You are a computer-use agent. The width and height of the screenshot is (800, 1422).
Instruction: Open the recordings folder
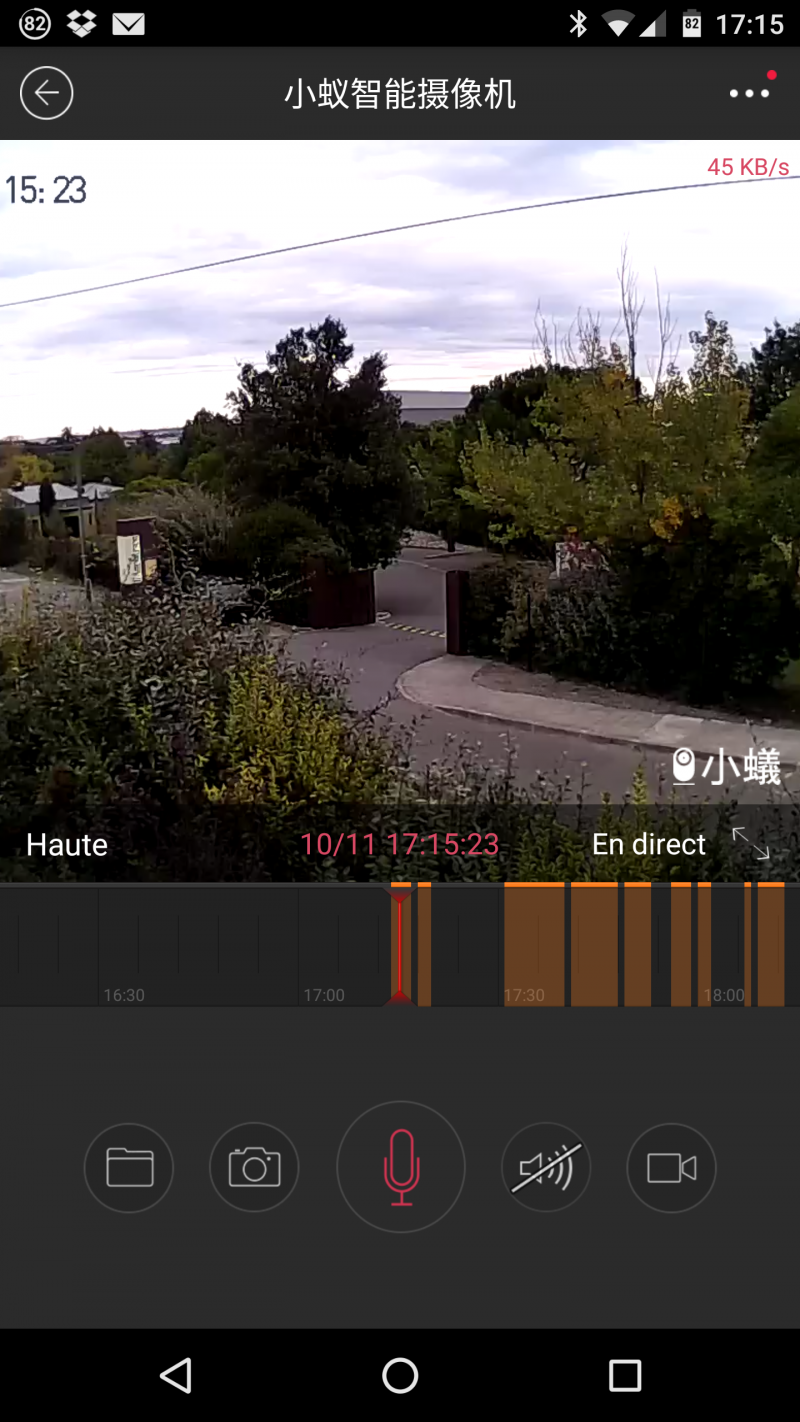tap(129, 1167)
